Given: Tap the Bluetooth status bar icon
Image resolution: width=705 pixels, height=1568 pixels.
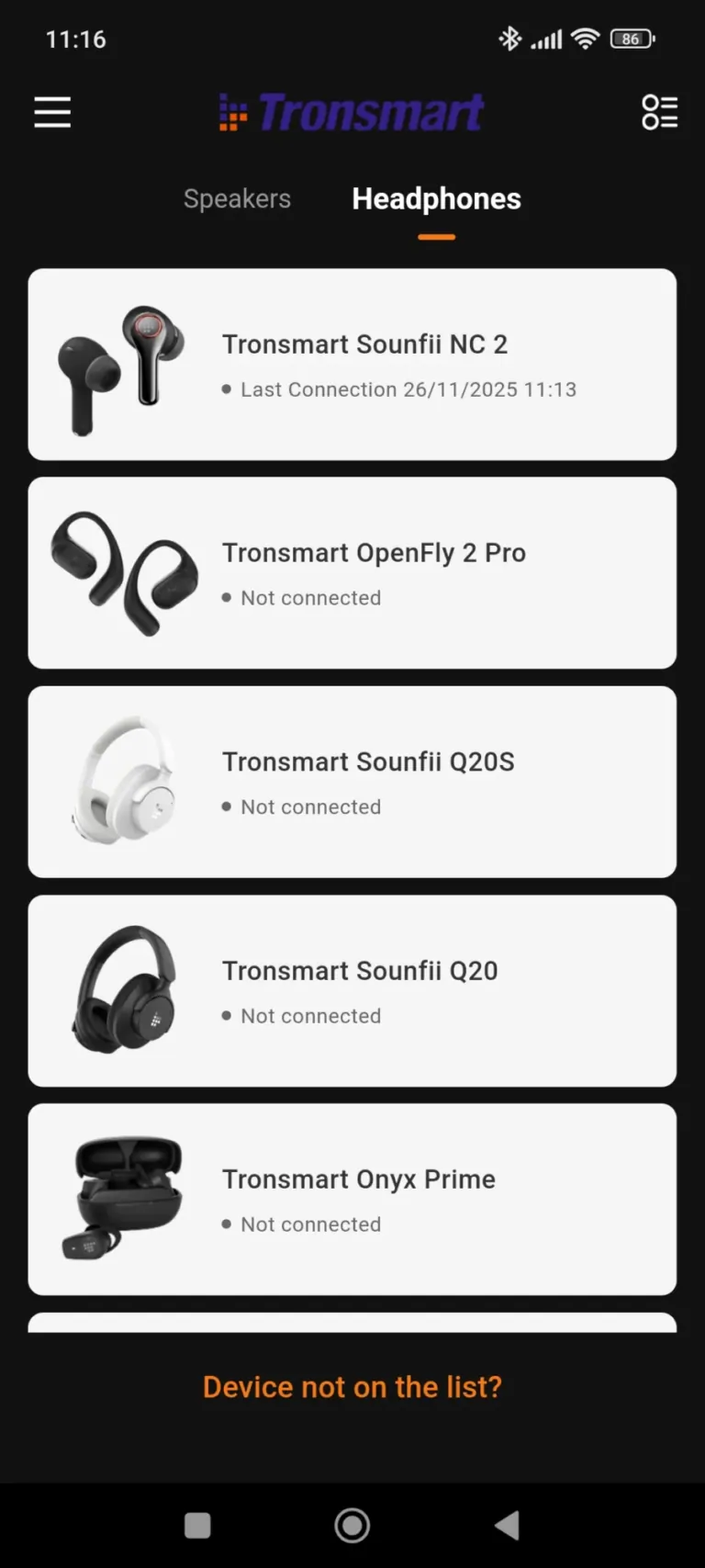Looking at the screenshot, I should tap(510, 39).
